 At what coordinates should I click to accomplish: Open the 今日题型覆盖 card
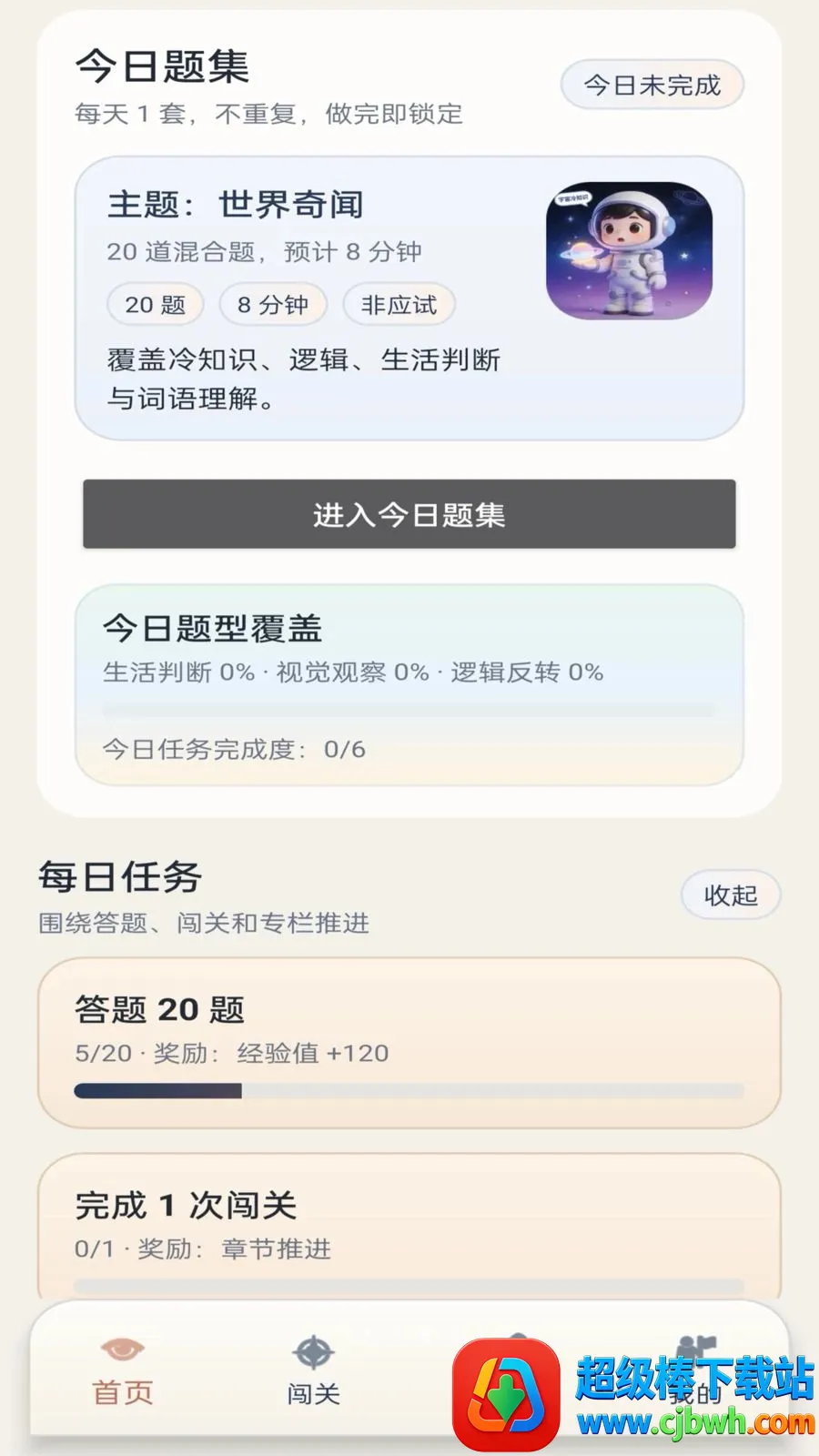409,684
